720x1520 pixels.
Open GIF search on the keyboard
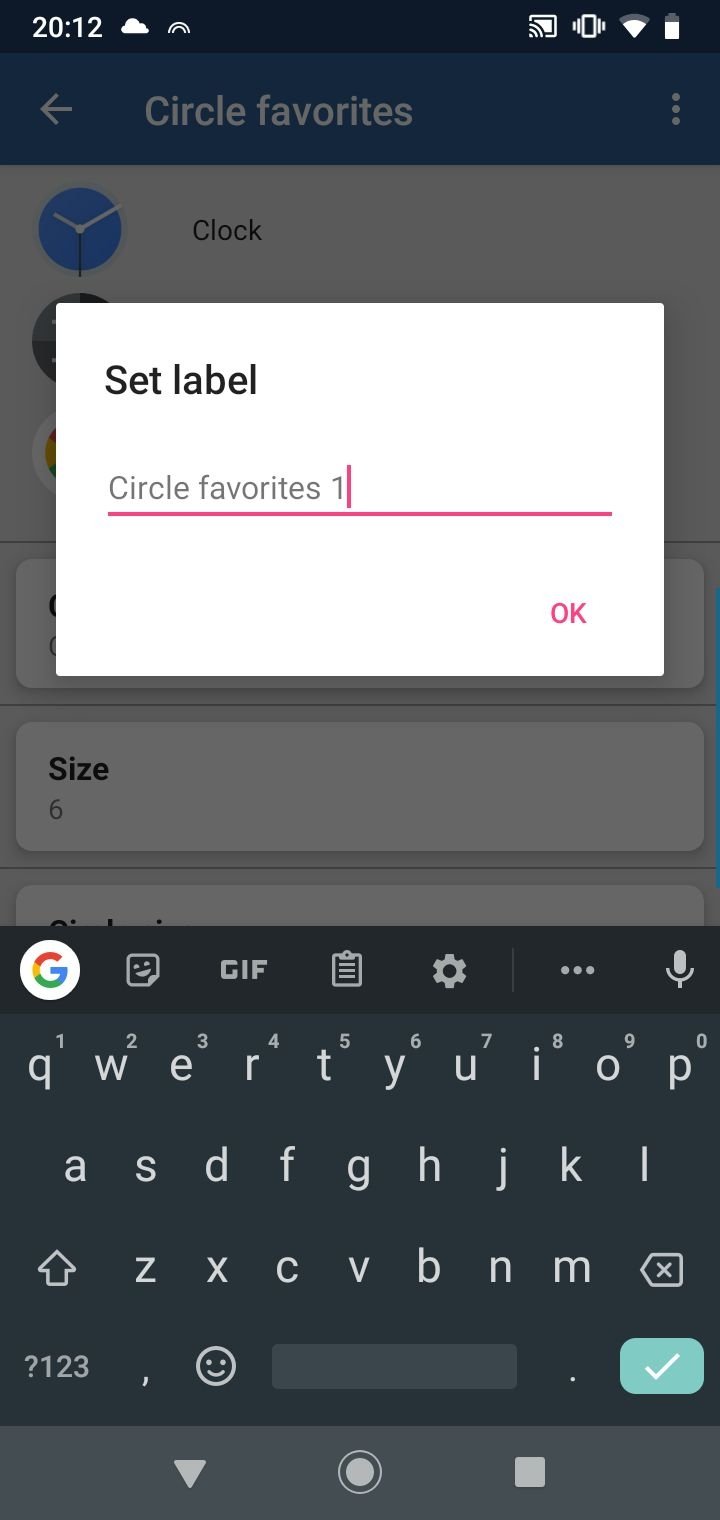(244, 970)
